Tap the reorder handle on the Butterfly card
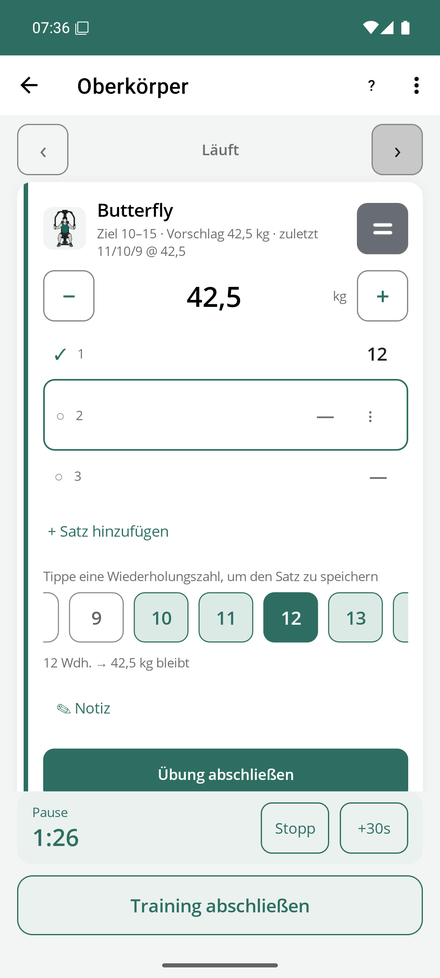The height and width of the screenshot is (978, 440). pyautogui.click(x=383, y=229)
